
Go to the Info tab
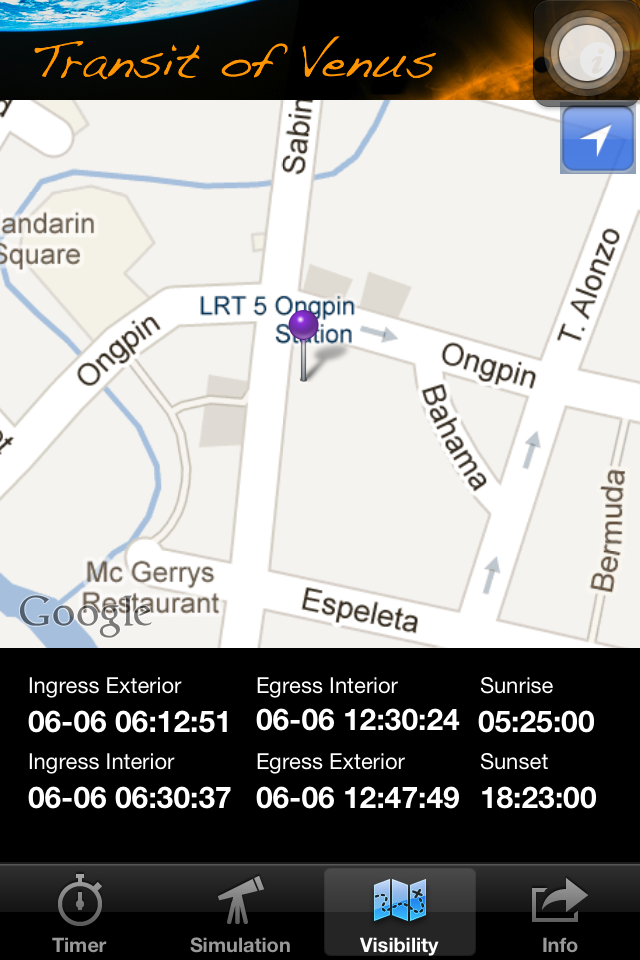tap(559, 912)
